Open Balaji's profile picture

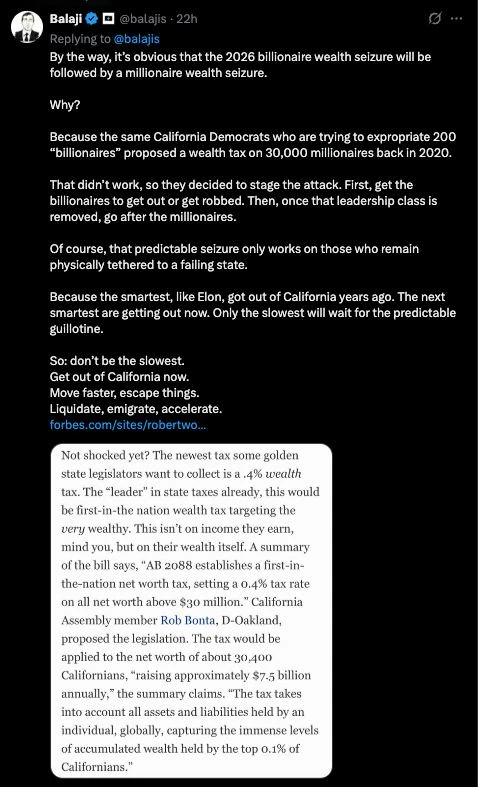[27, 27]
